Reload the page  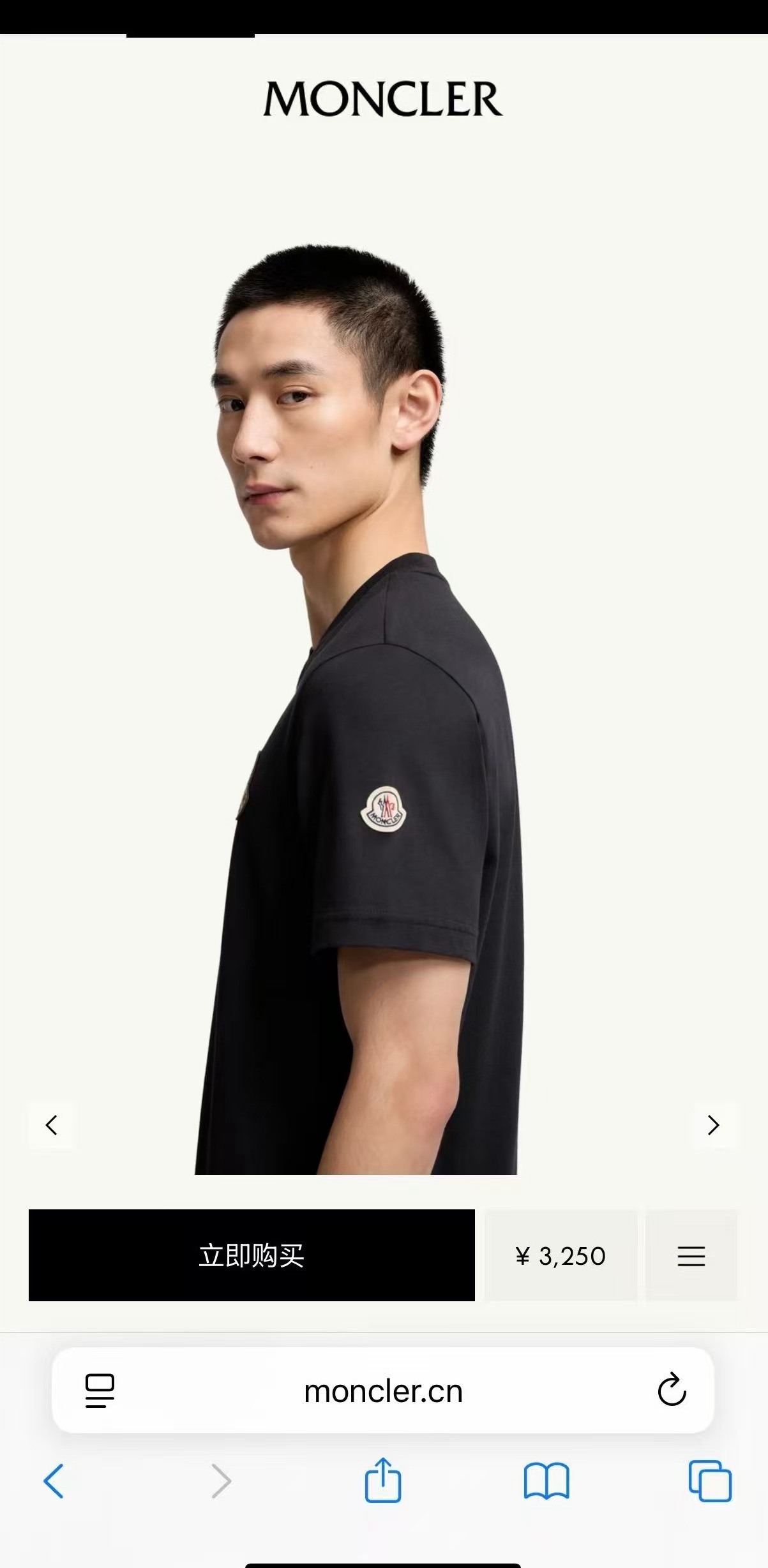click(x=672, y=1391)
